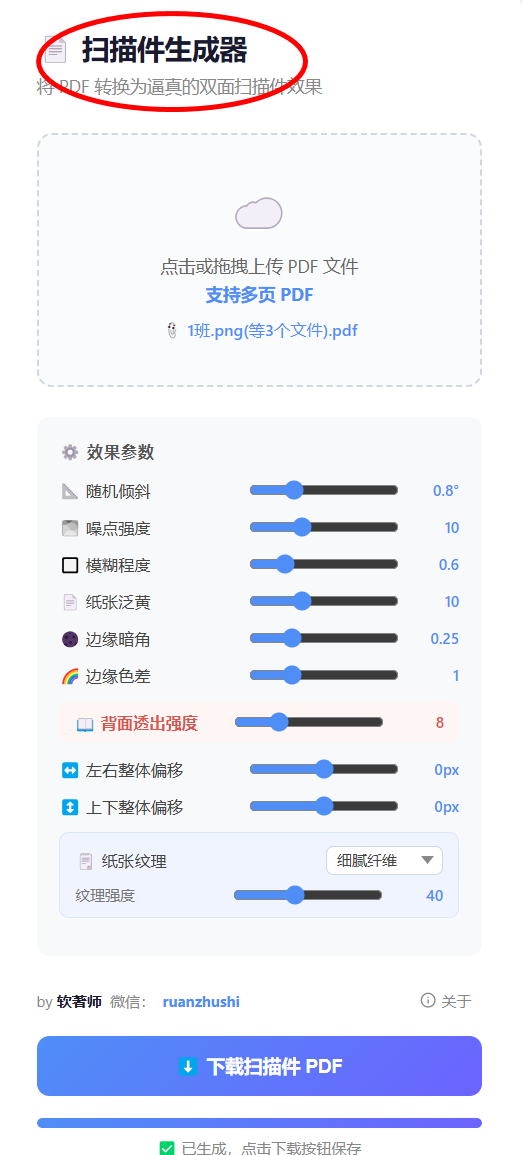
Task: Adjust the 背面透出强度 slider
Action: (309, 722)
